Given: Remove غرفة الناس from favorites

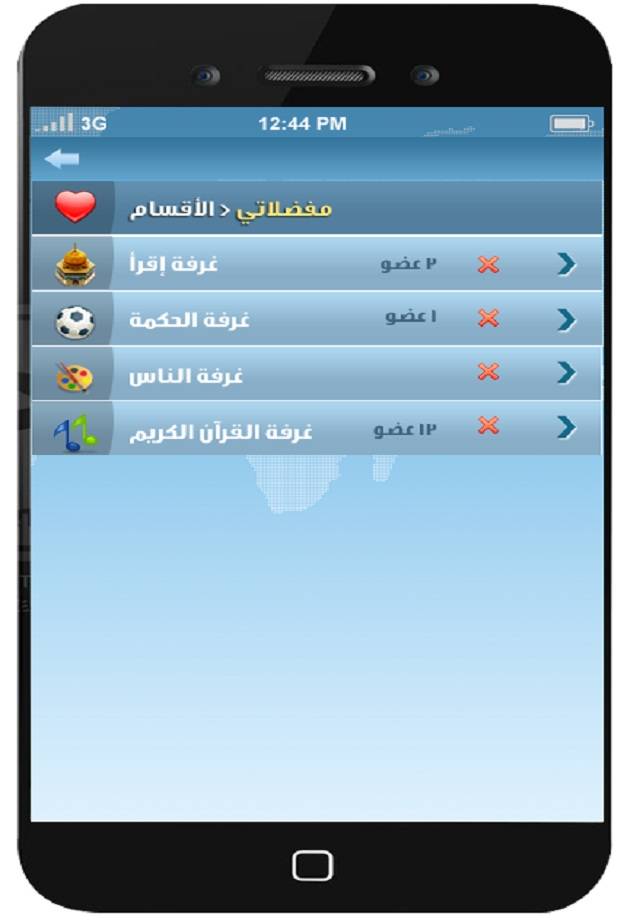Looking at the screenshot, I should (x=488, y=372).
